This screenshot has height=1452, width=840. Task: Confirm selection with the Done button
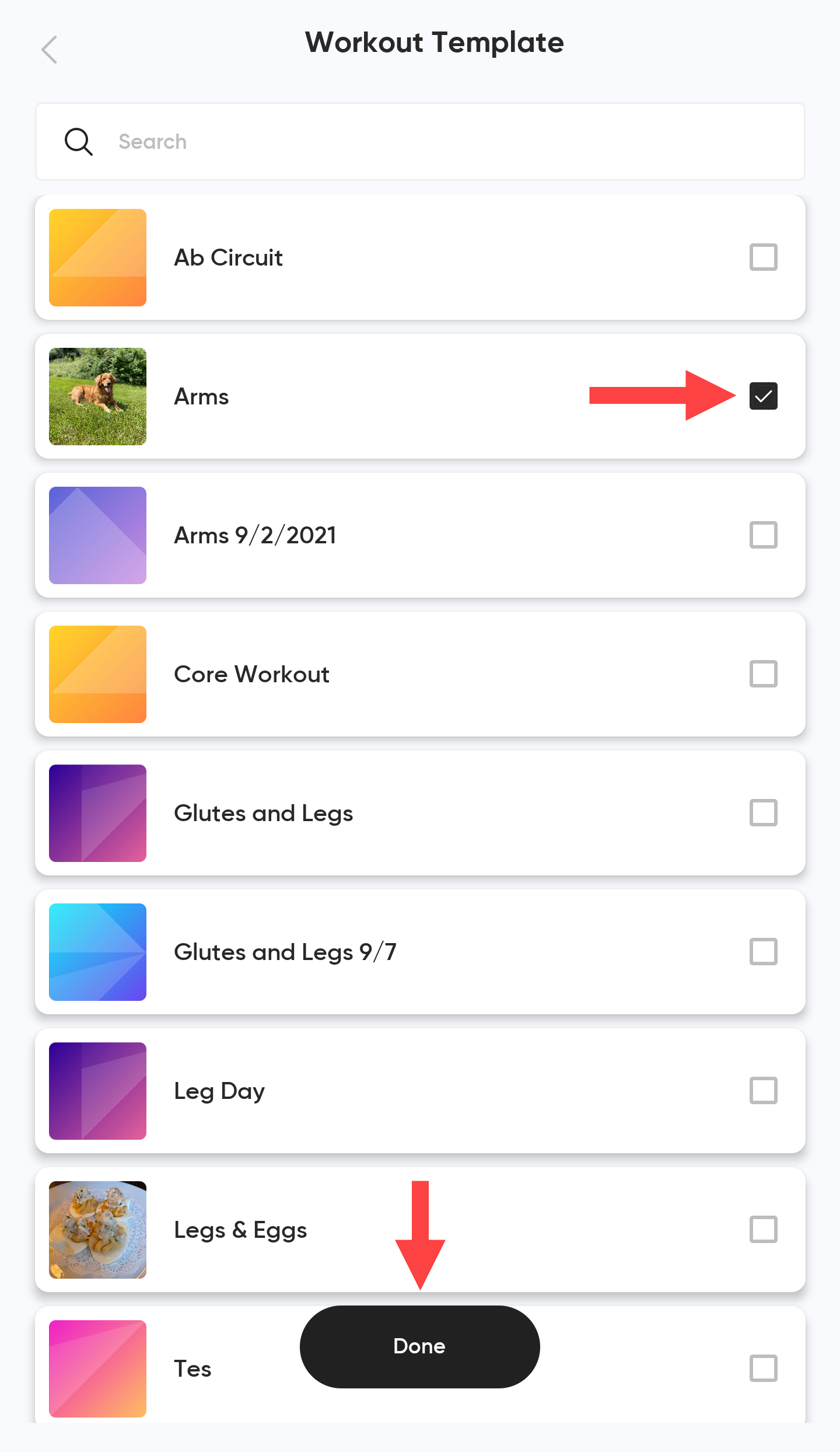[x=420, y=1346]
